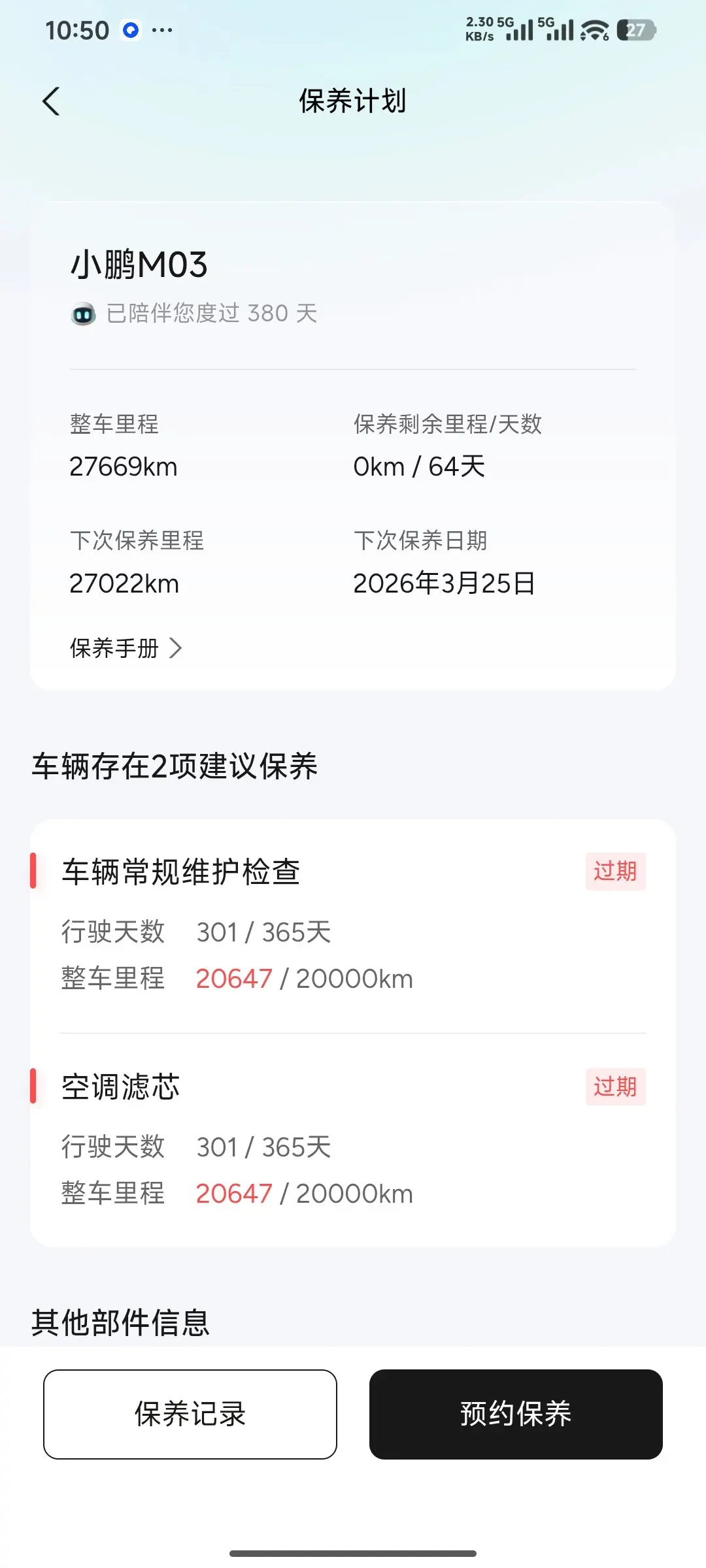This screenshot has width=706, height=1568.
Task: Open 保养记录 history
Action: tap(190, 1414)
